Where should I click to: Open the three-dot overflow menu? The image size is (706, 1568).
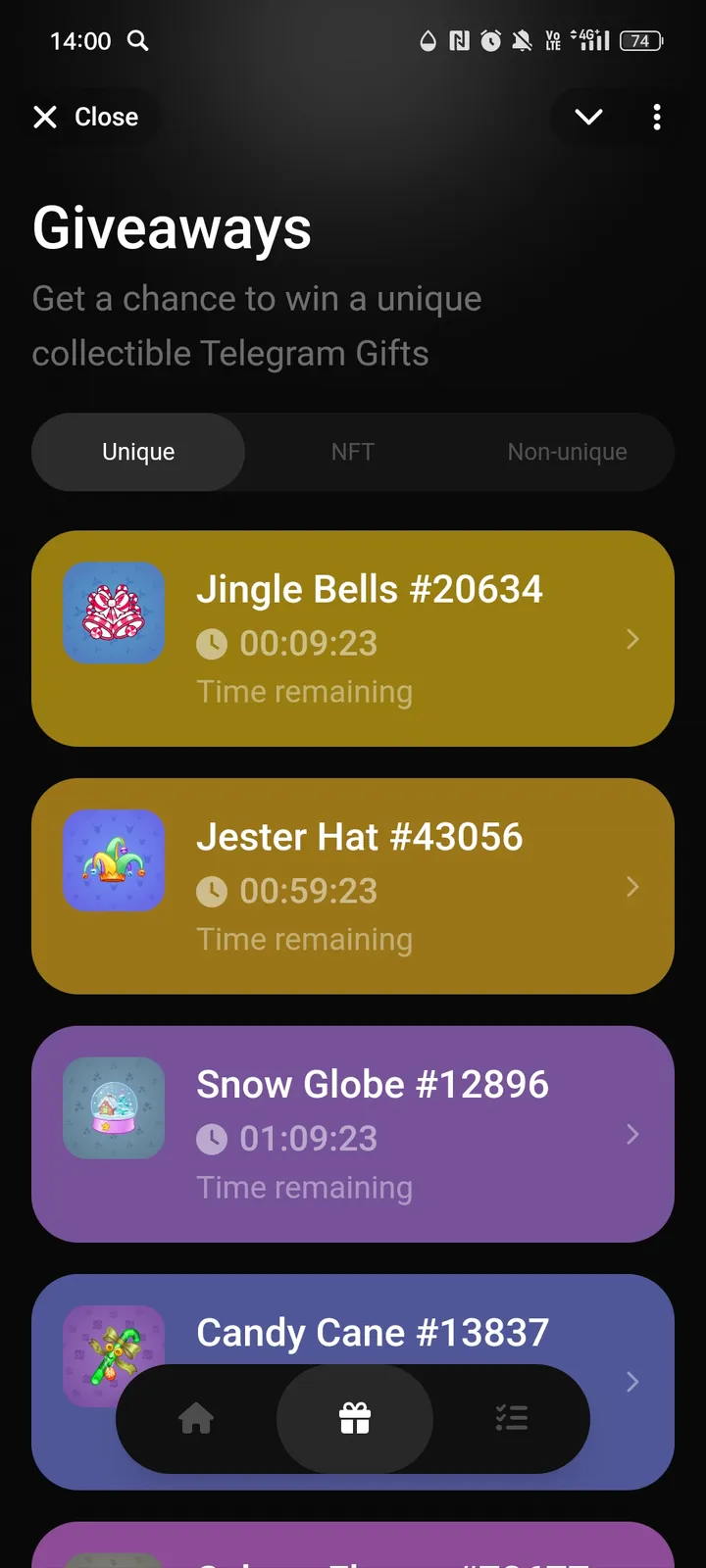click(656, 117)
